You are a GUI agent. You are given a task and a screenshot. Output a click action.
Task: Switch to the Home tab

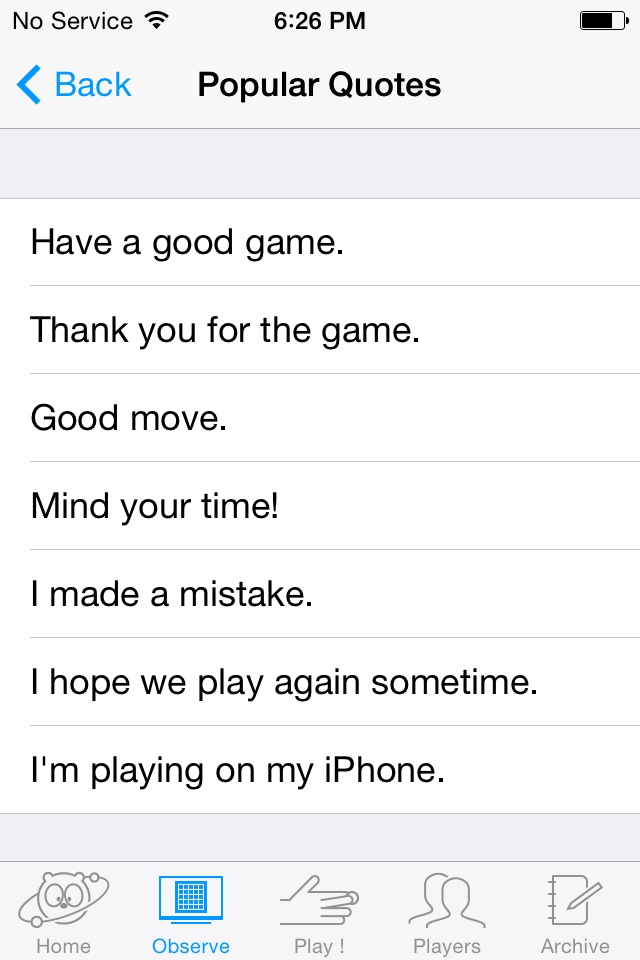[x=63, y=912]
